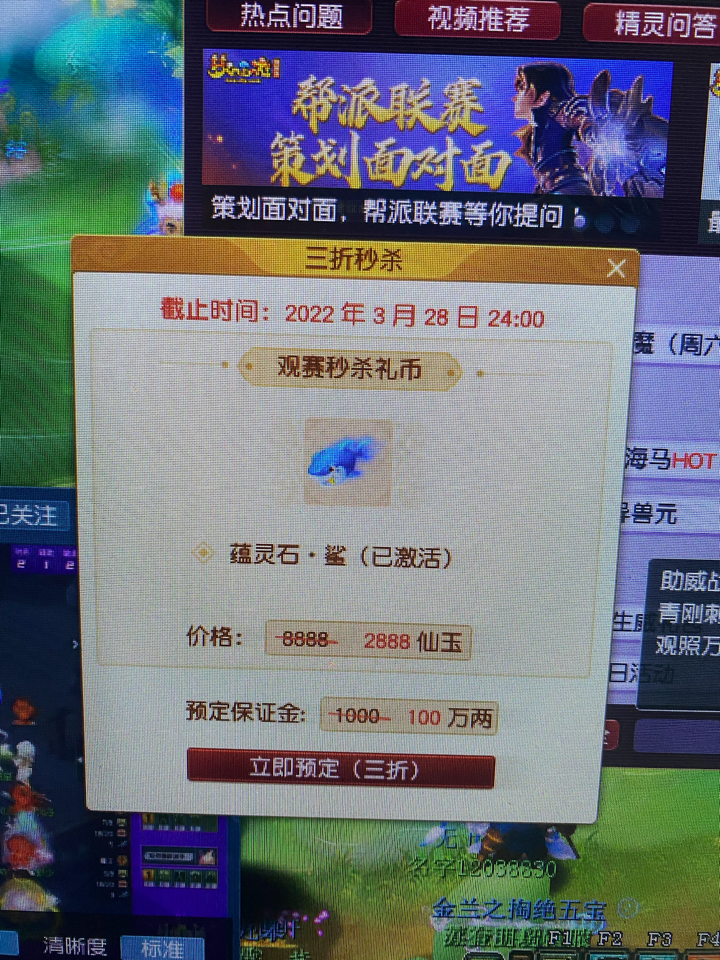Viewport: 720px width, 960px height.
Task: View the 蕴灵石·鲨 item icon
Action: pos(347,462)
